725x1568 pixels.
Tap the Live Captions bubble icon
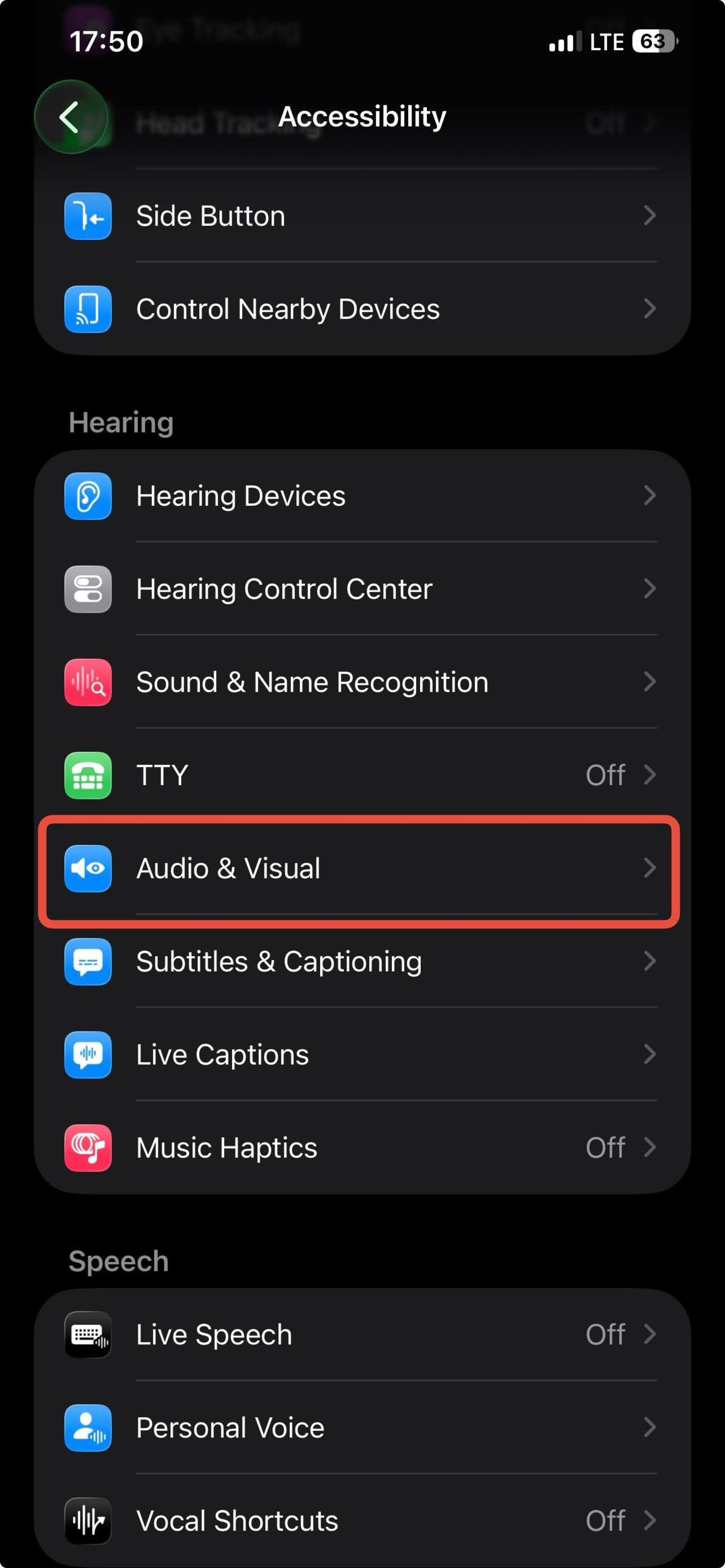(x=87, y=1055)
